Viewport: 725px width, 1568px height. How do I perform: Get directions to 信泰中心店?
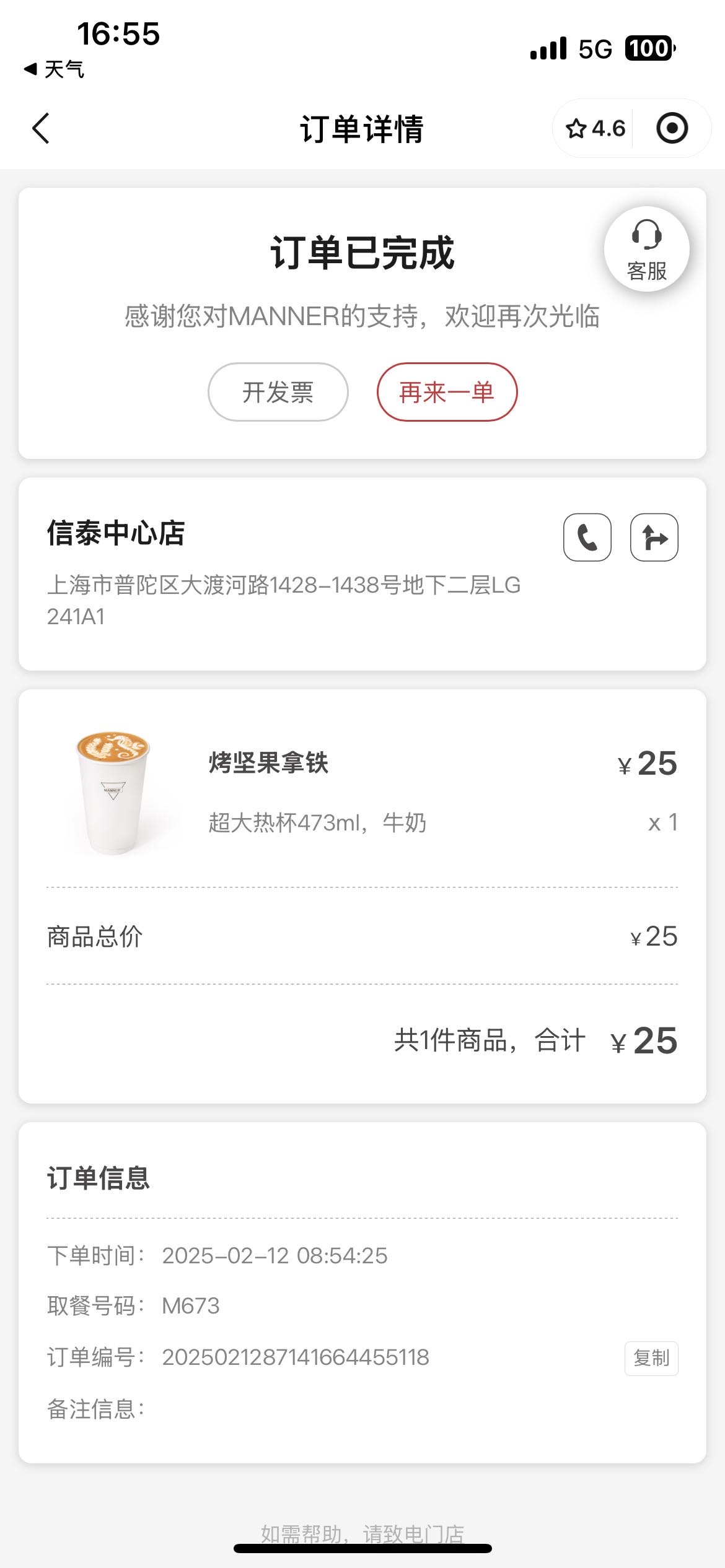[654, 538]
